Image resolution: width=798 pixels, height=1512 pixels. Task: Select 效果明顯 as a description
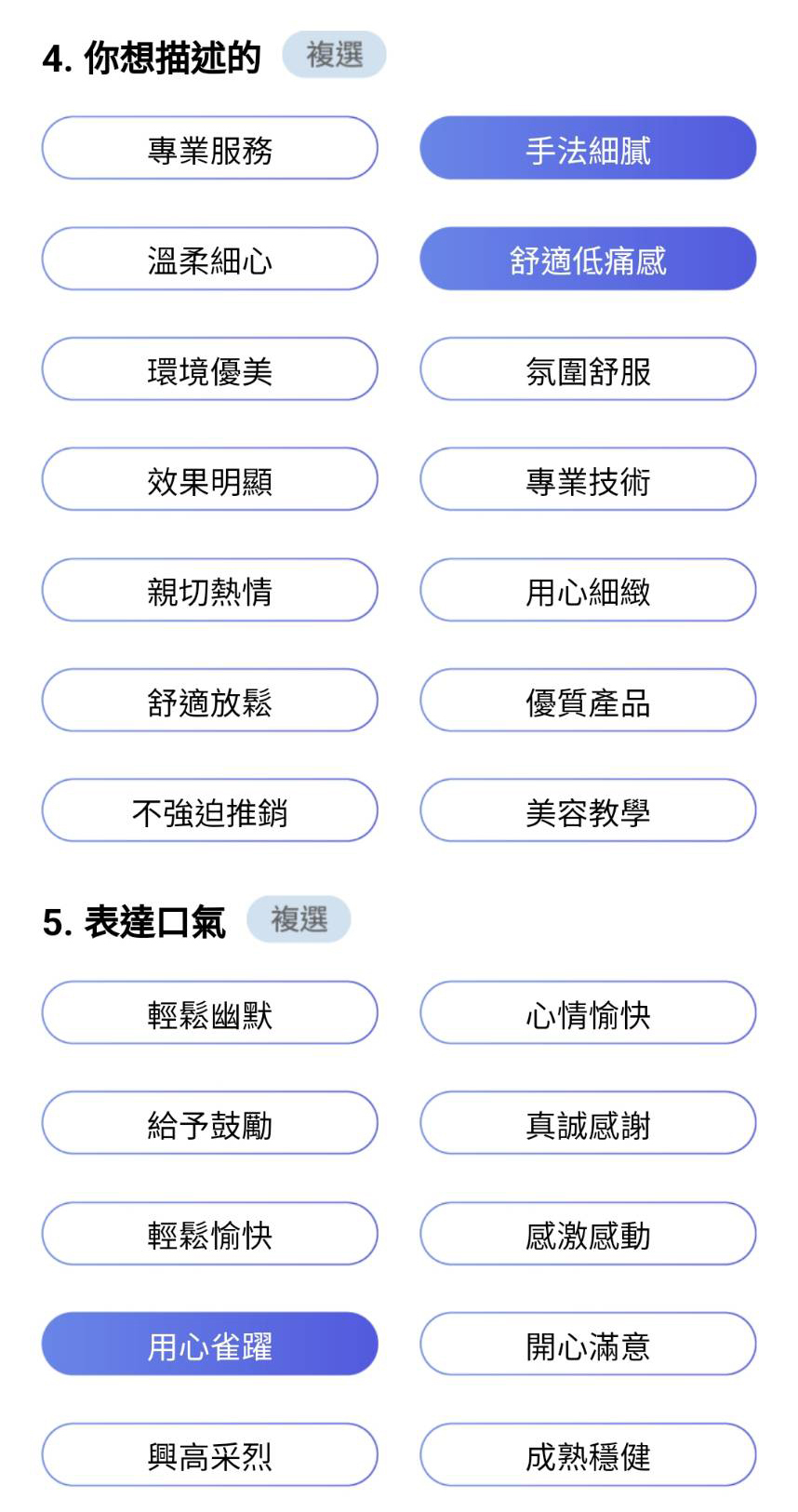[209, 479]
